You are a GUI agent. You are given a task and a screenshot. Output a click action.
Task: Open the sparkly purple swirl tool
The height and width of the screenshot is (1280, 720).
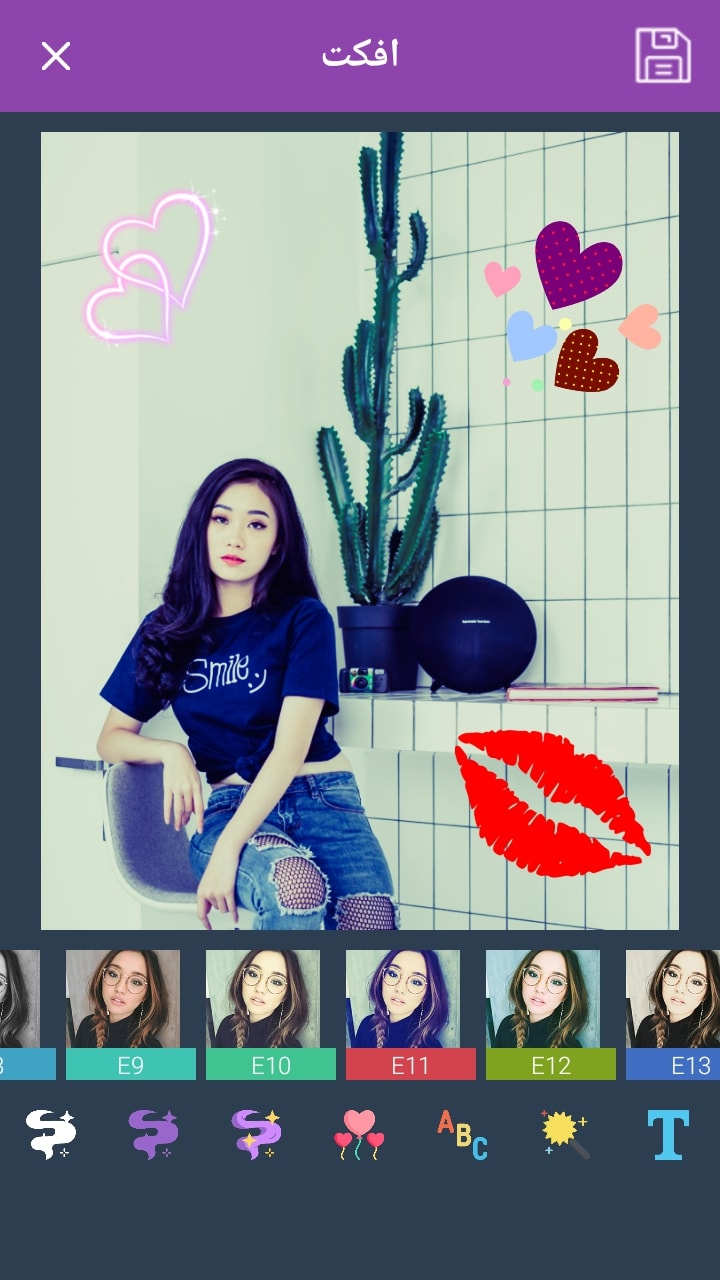[256, 1135]
